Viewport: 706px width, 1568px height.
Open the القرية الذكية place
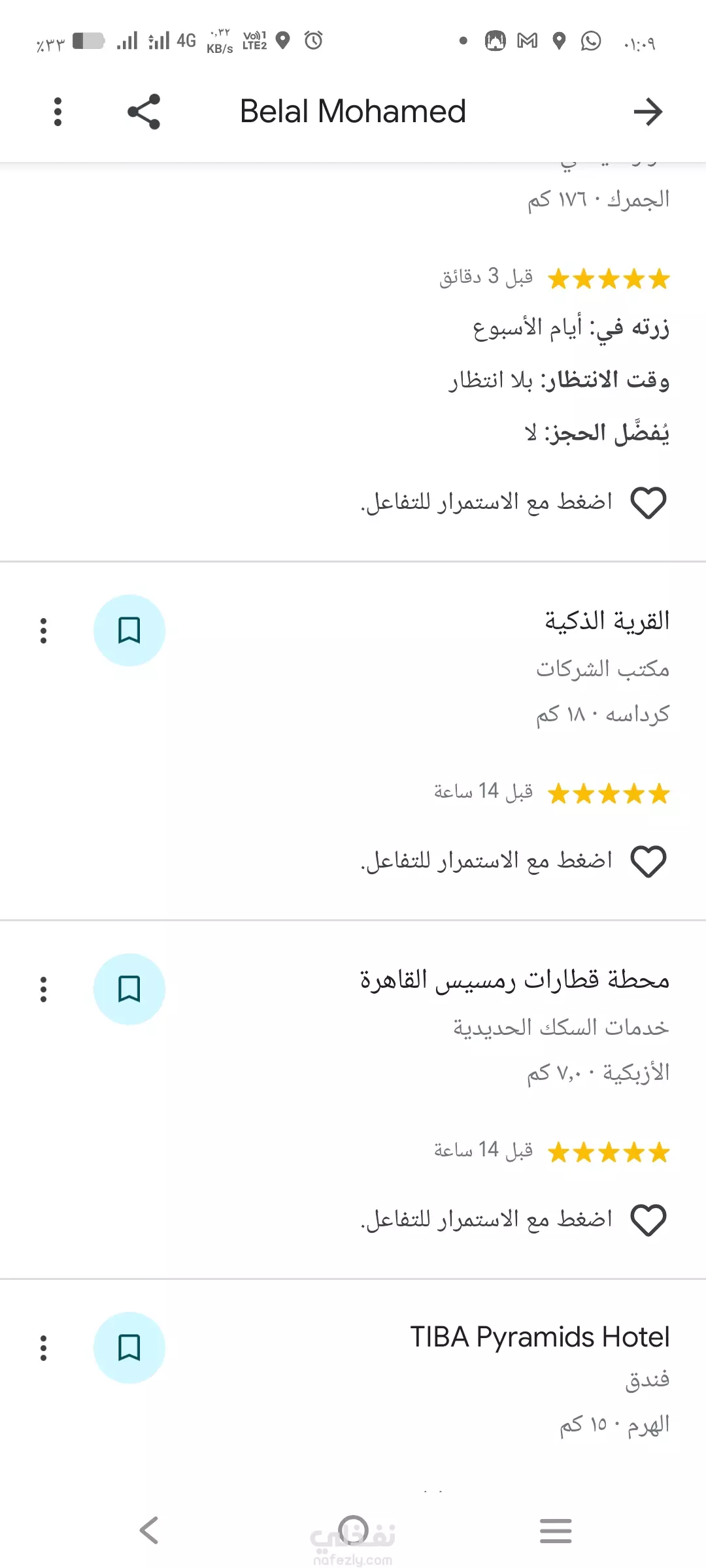[607, 621]
